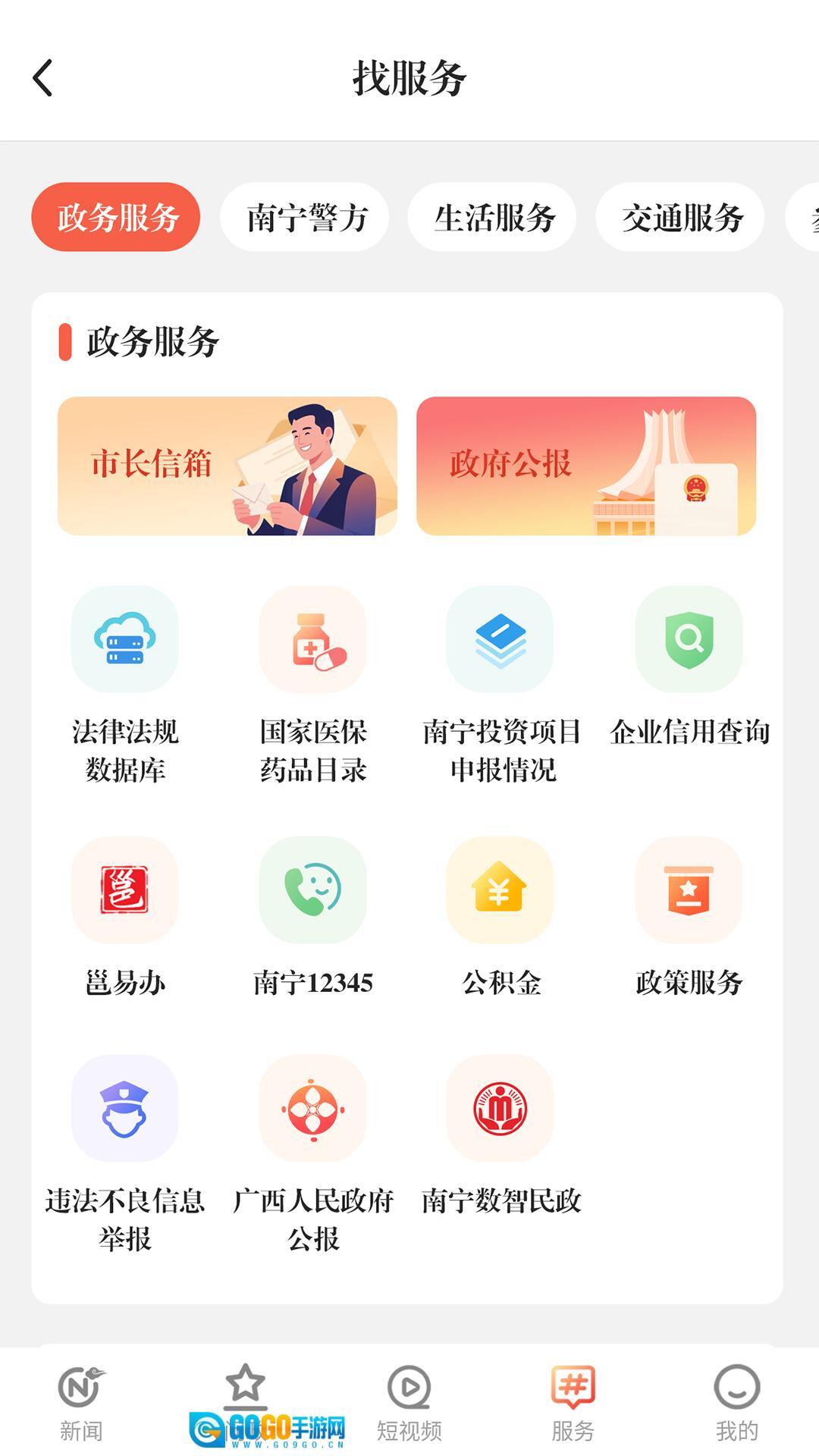Image resolution: width=819 pixels, height=1456 pixels.
Task: Launch the 邕易办 service
Action: (x=125, y=890)
